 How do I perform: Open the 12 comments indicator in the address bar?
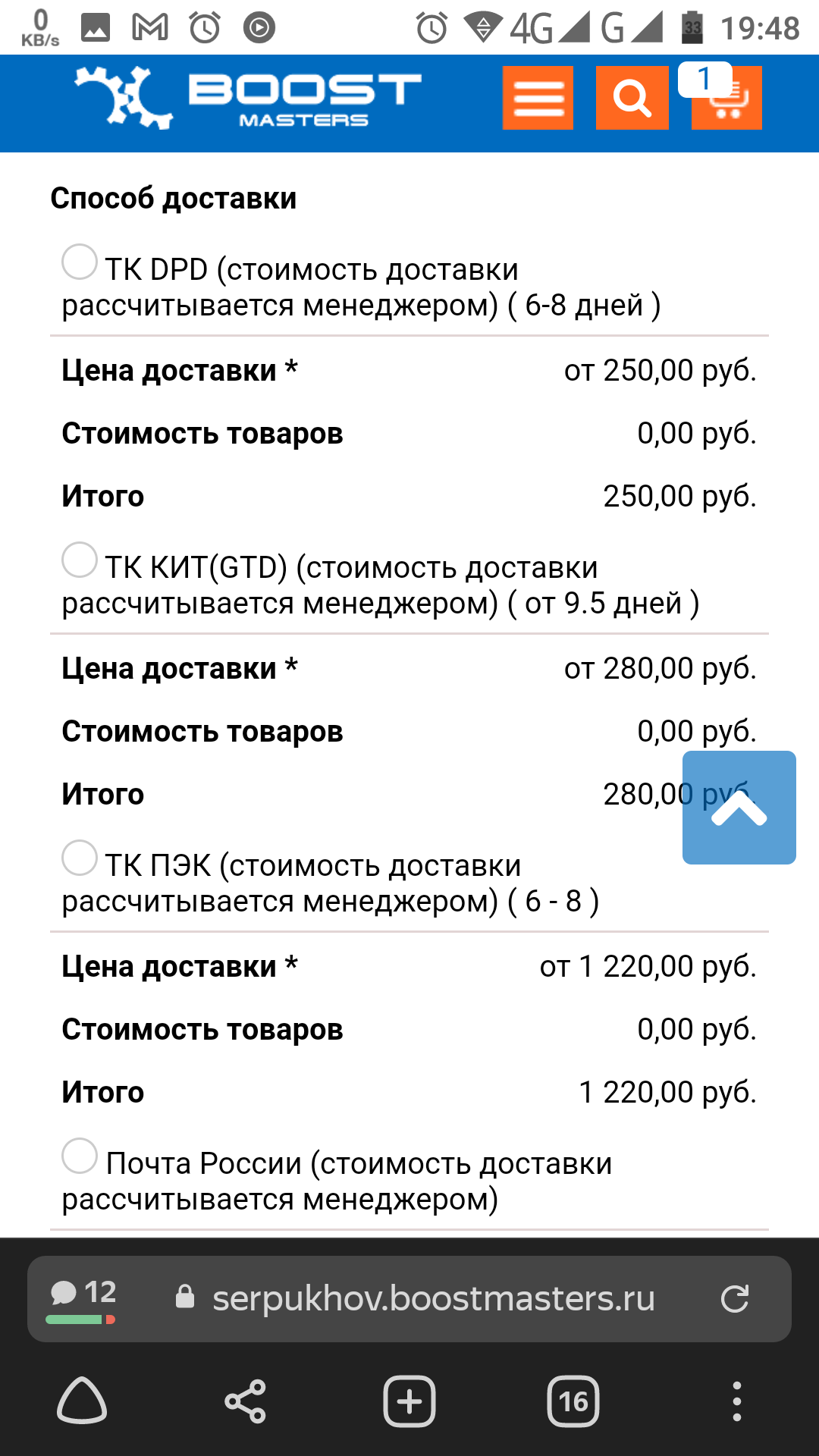tap(82, 1299)
